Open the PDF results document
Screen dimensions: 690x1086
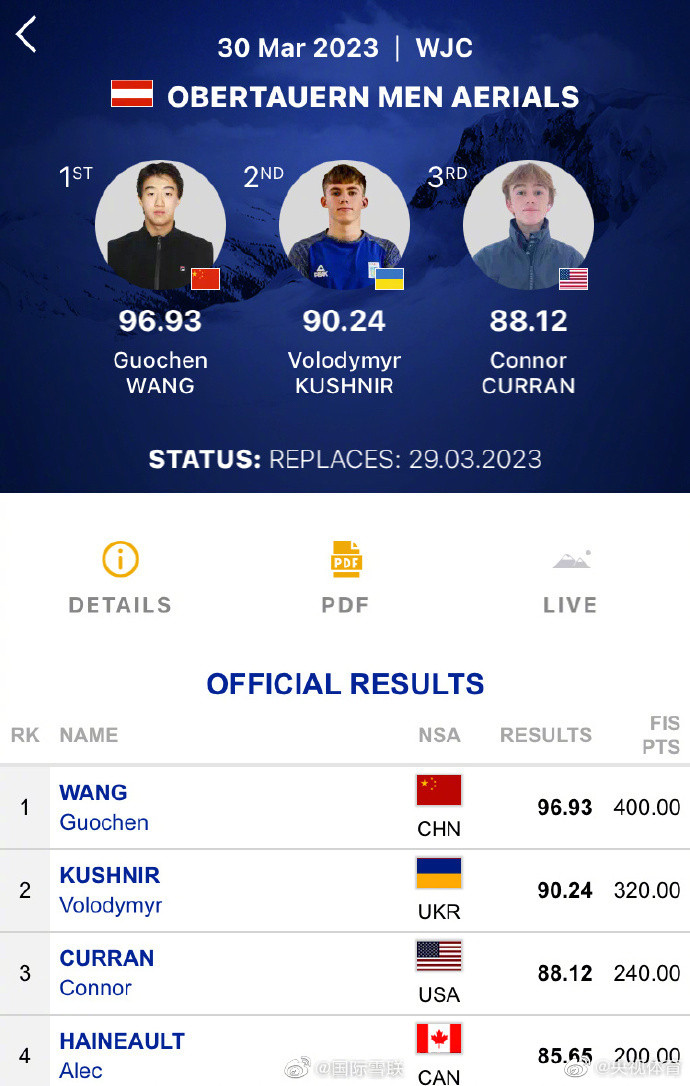pos(345,577)
